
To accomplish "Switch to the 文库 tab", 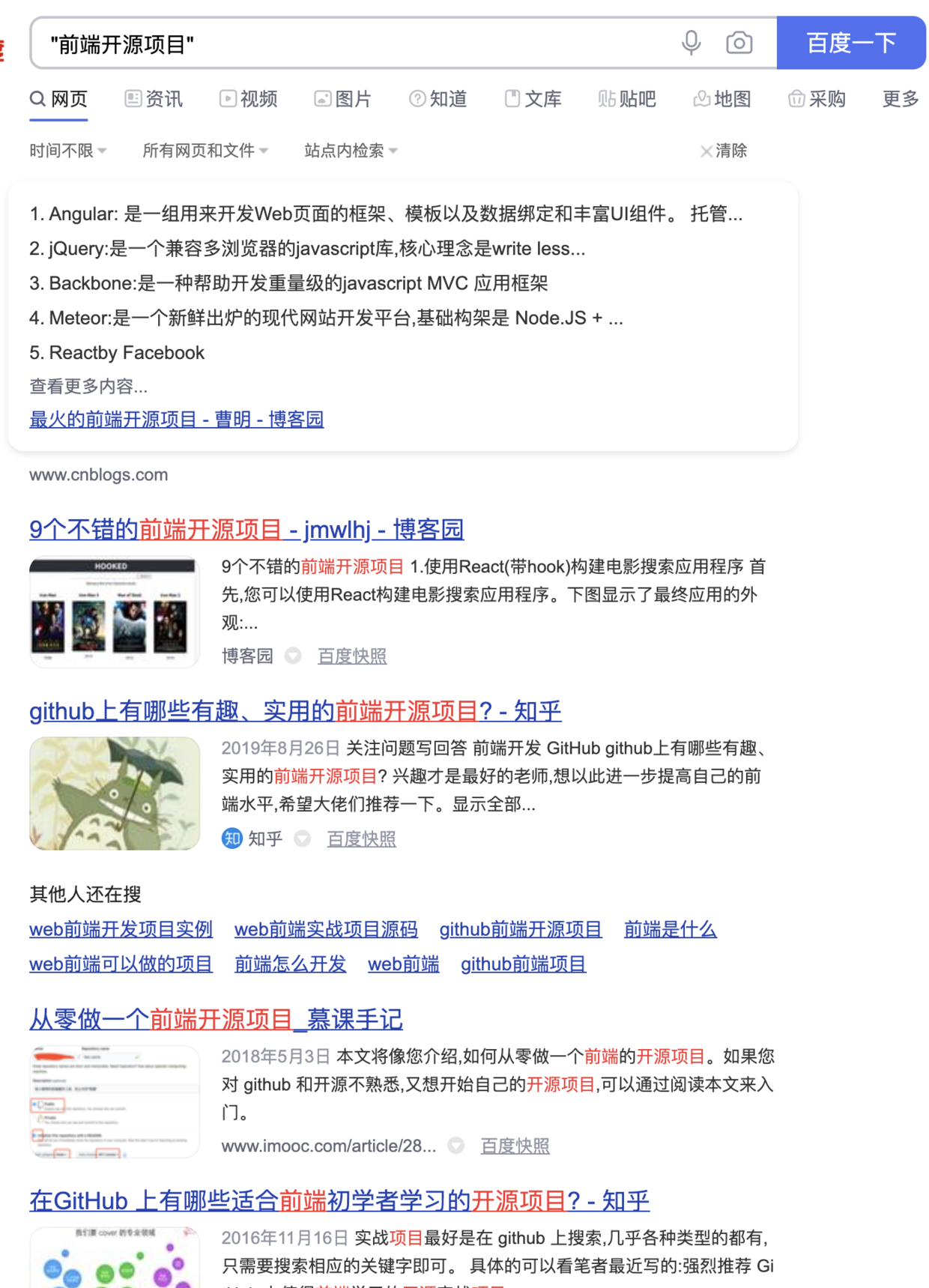I will (x=533, y=99).
